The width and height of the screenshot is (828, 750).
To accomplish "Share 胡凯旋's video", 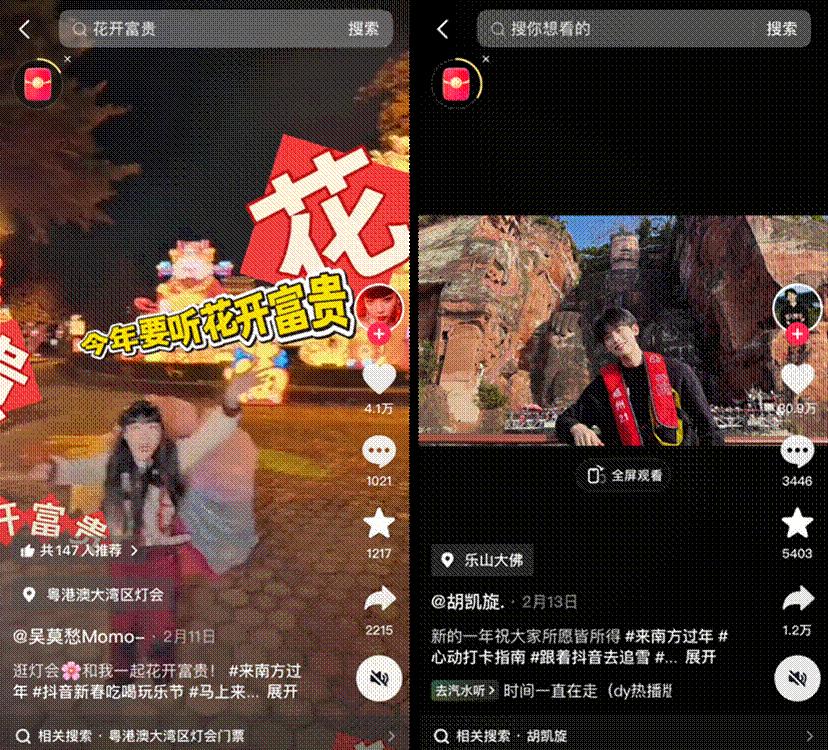I will (797, 600).
